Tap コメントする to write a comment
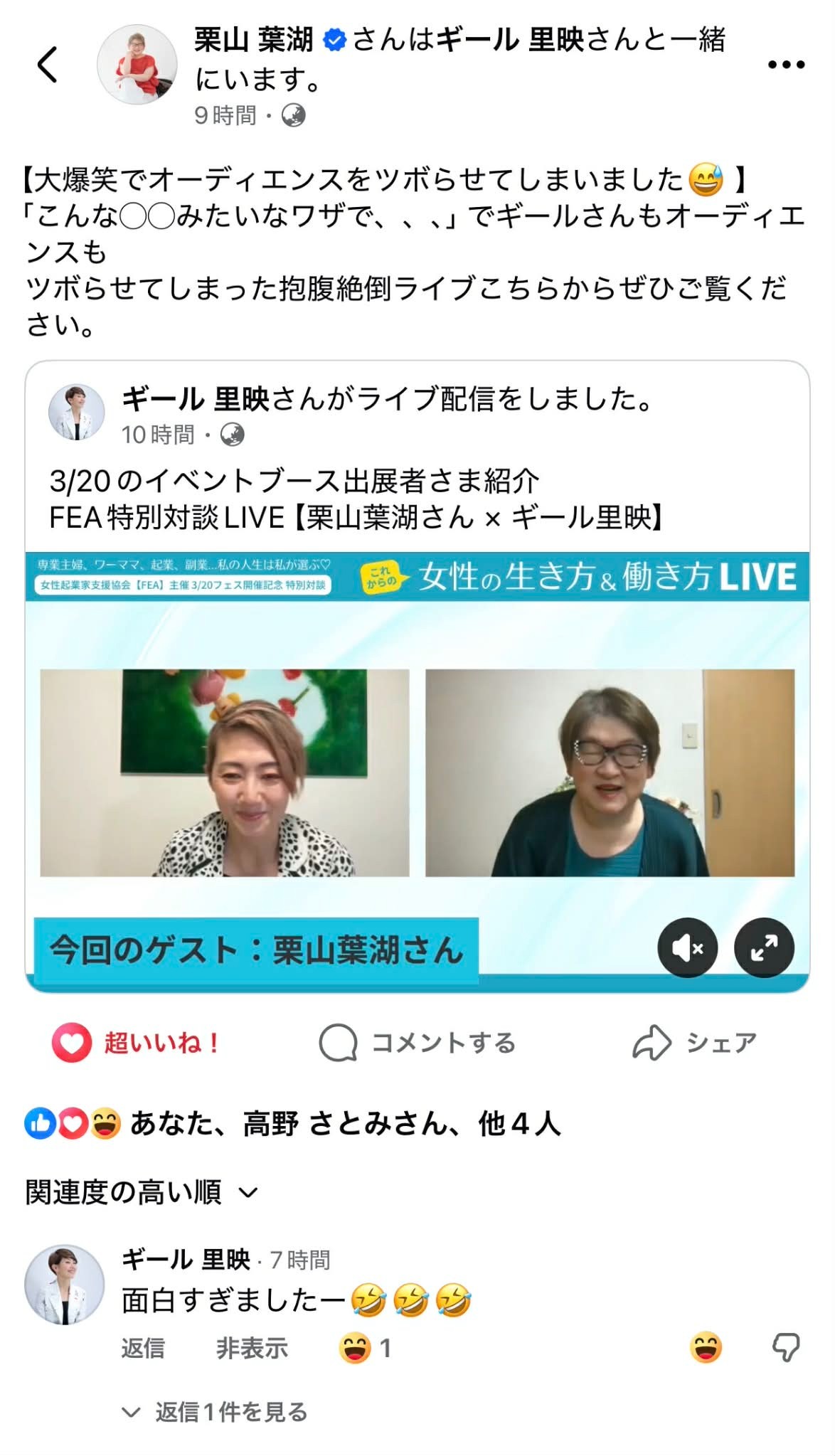Image resolution: width=835 pixels, height=1456 pixels. (x=418, y=1043)
